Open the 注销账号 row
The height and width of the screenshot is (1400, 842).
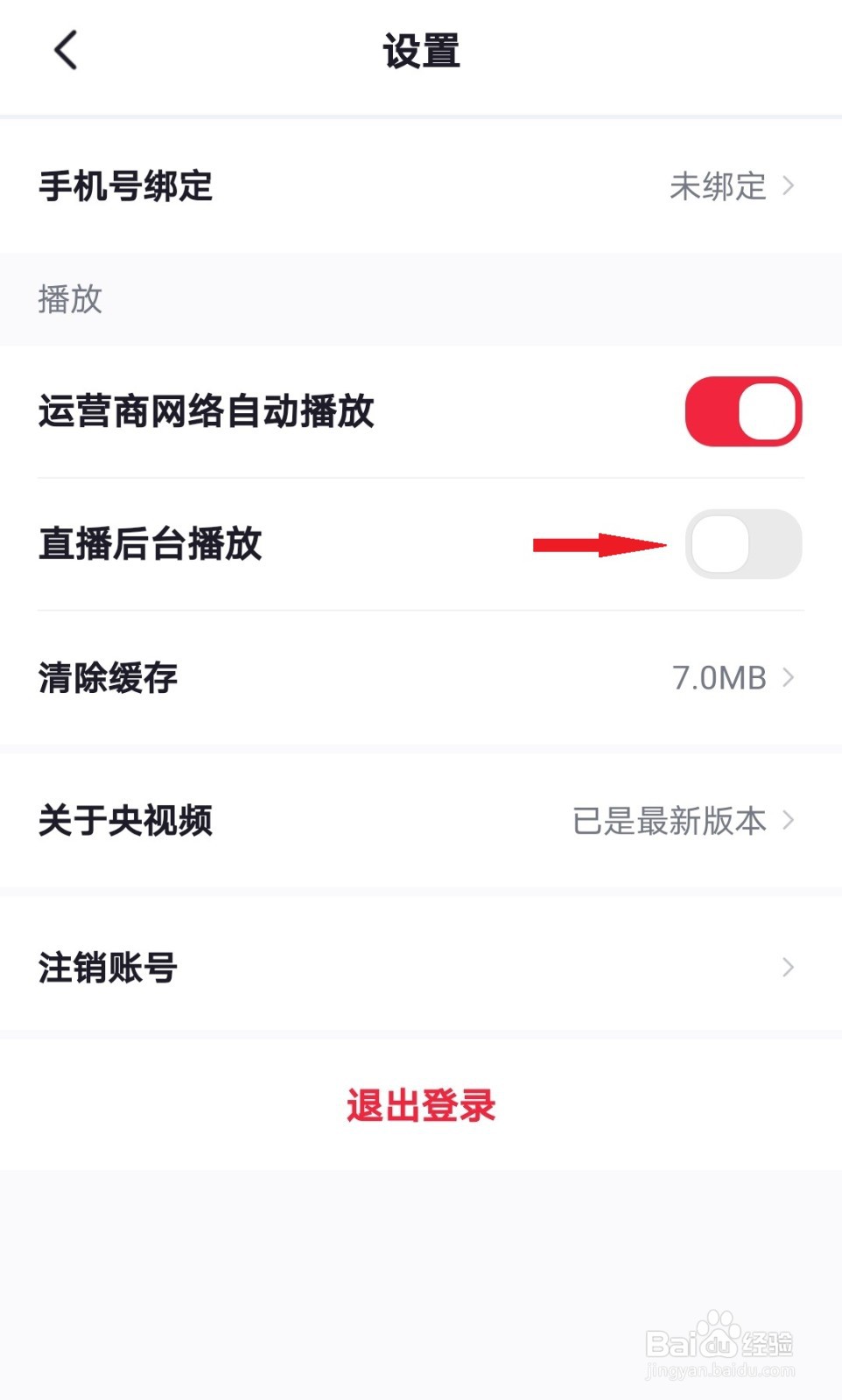[x=421, y=968]
